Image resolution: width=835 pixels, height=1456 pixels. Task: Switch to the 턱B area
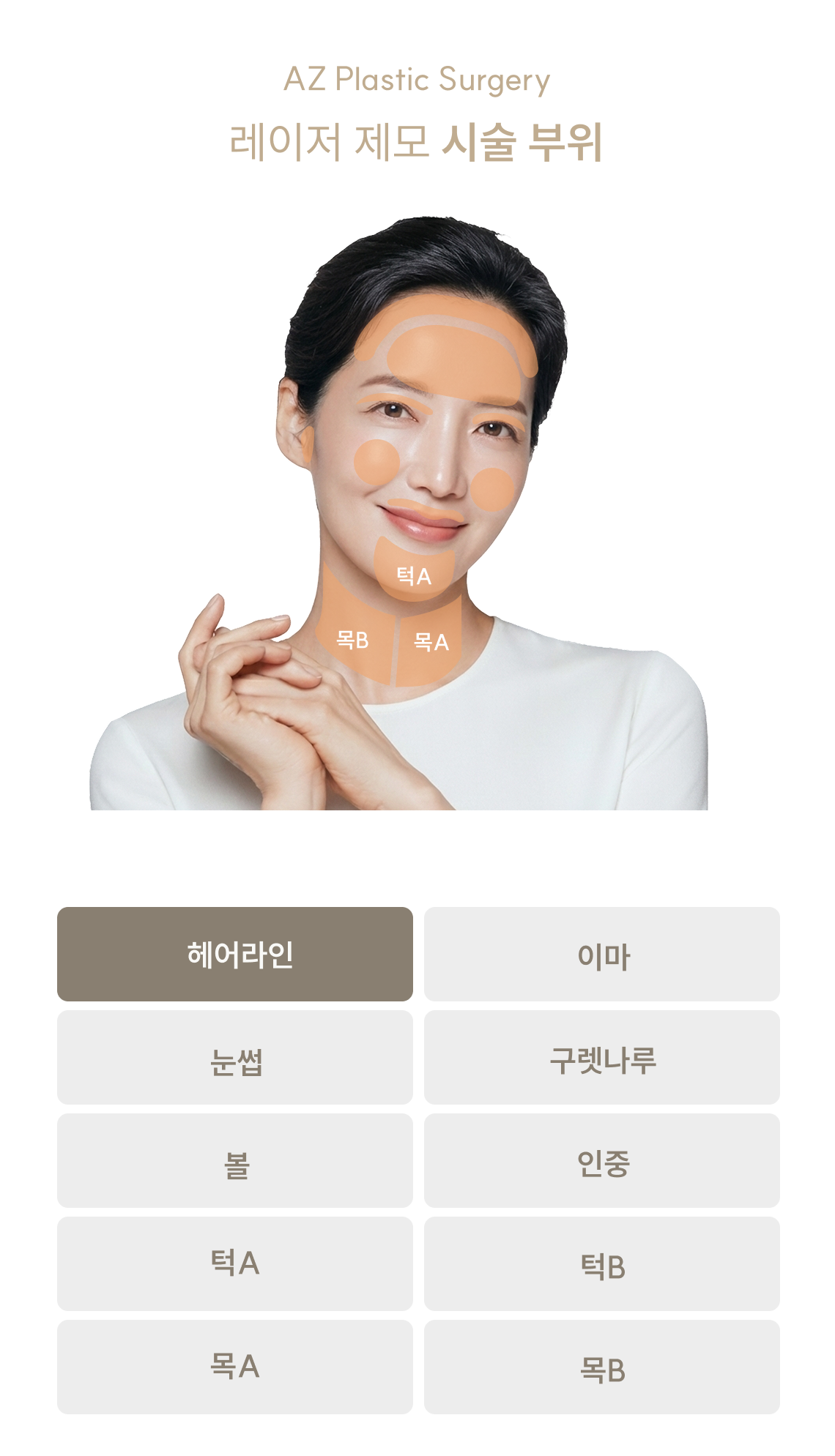coord(601,1263)
